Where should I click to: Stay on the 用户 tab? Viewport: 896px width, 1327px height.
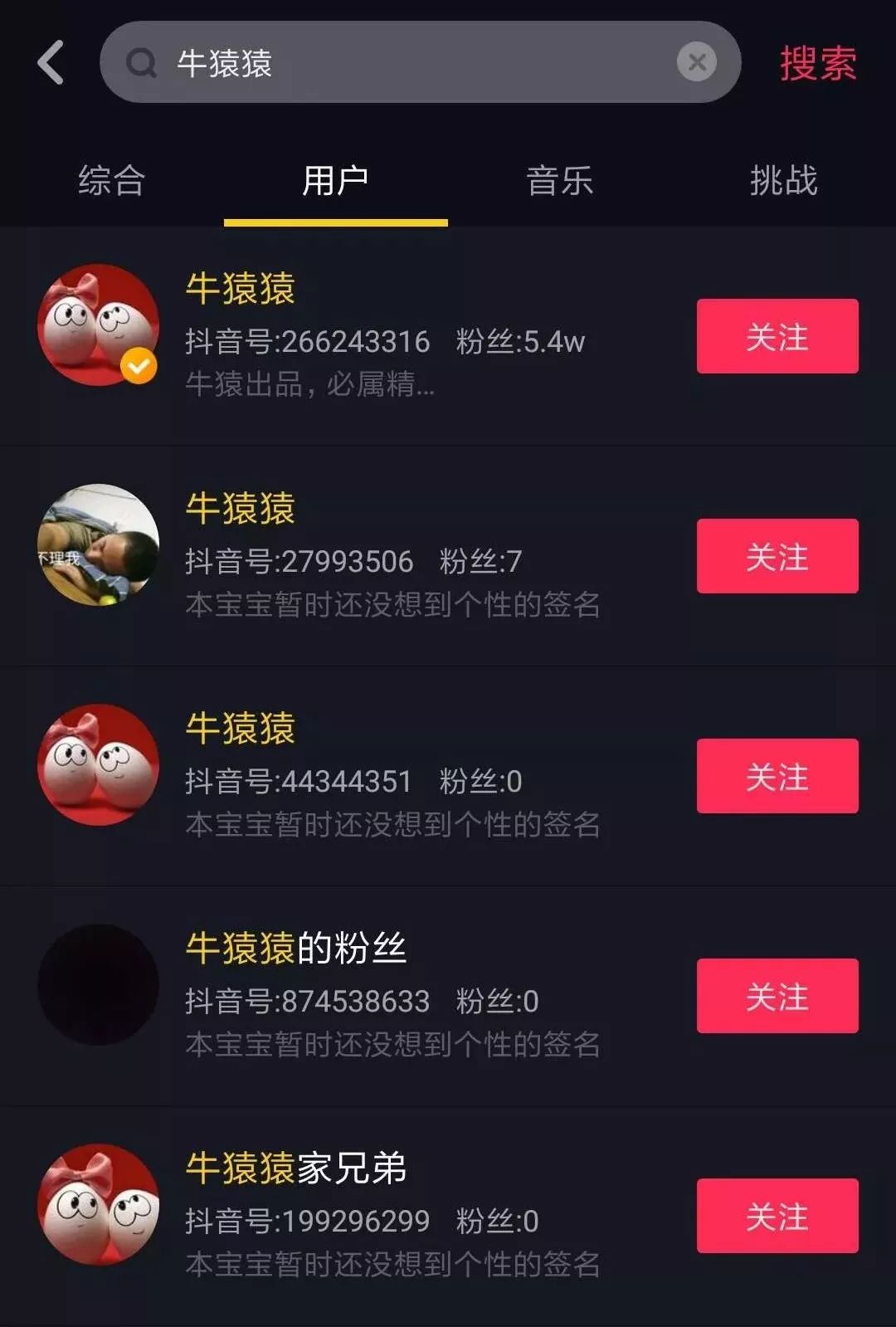[335, 181]
